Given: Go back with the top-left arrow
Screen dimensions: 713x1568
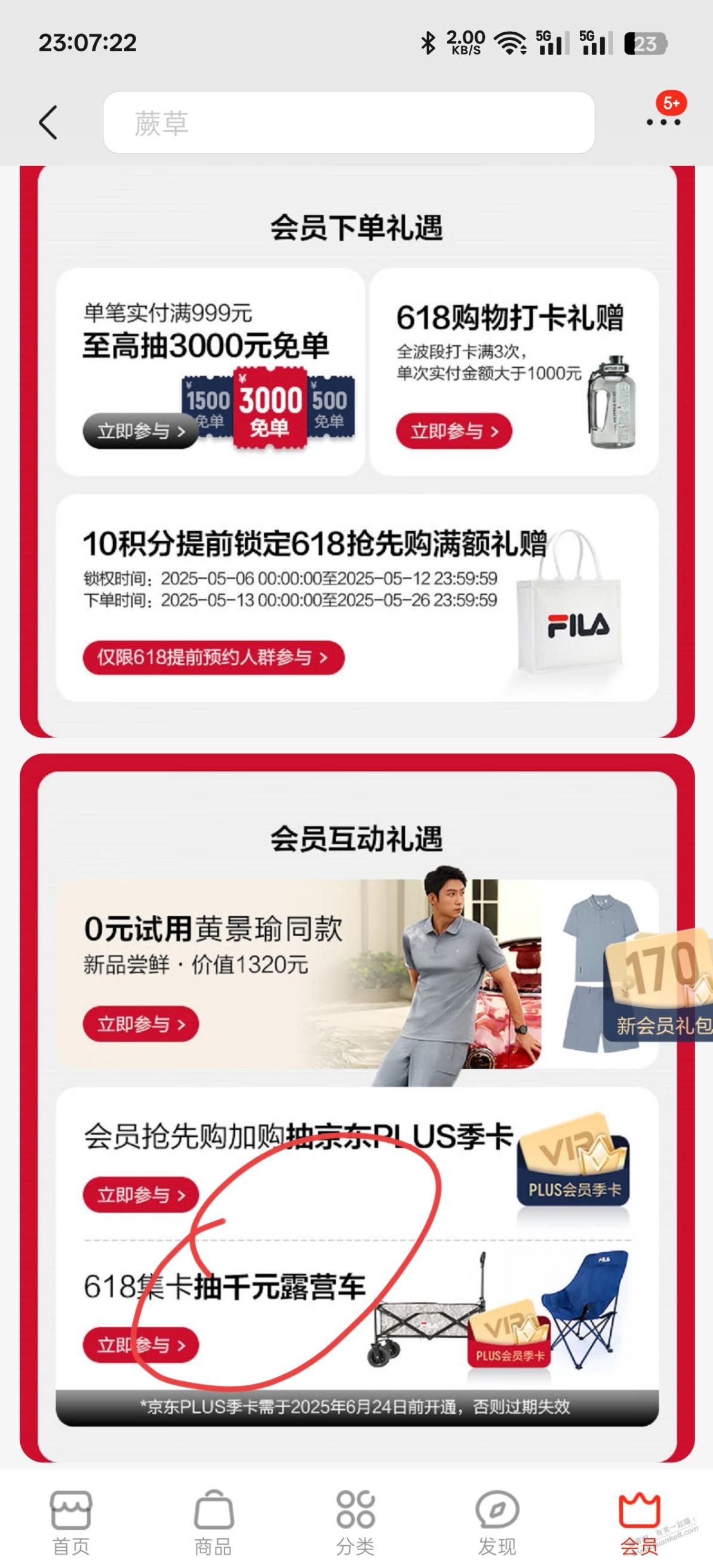Looking at the screenshot, I should coord(49,122).
